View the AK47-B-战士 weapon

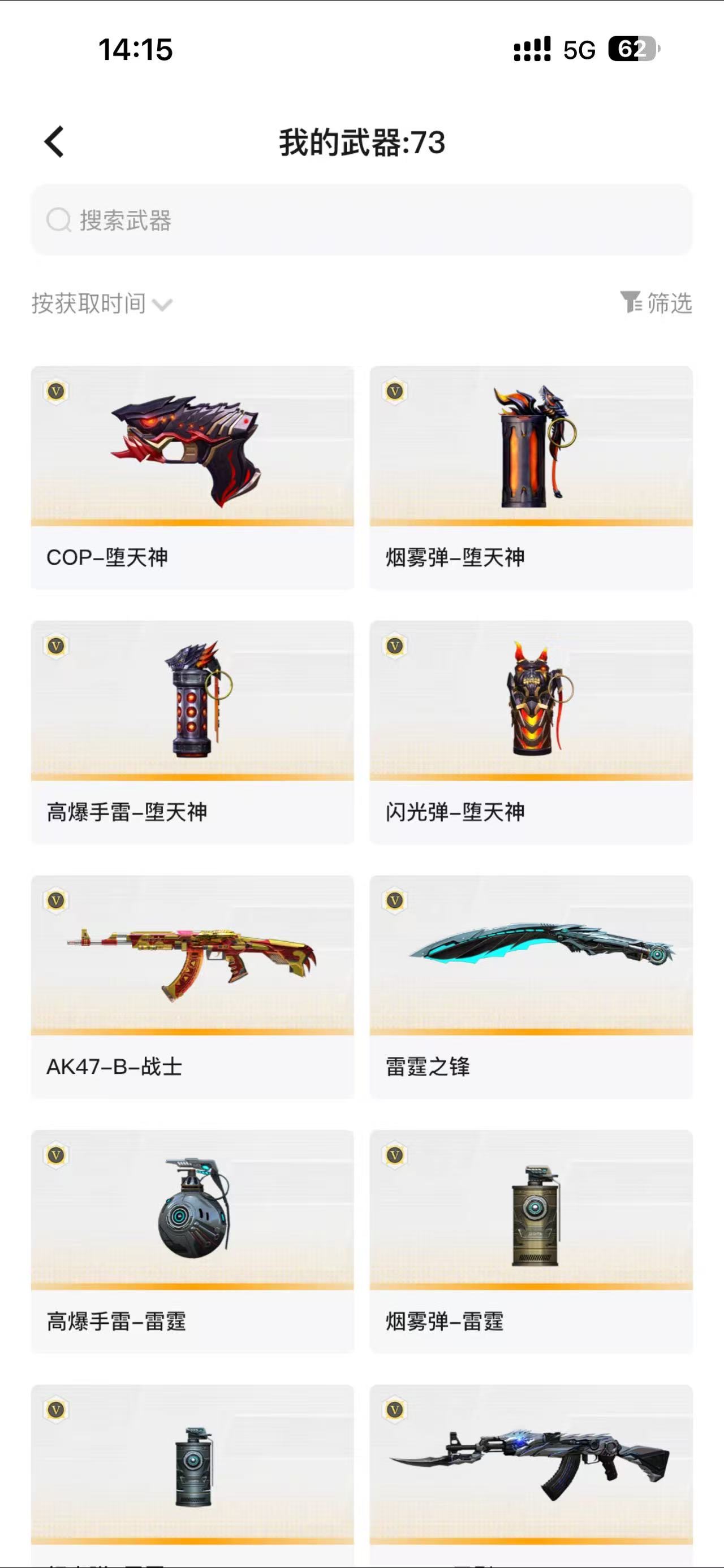[x=192, y=986]
